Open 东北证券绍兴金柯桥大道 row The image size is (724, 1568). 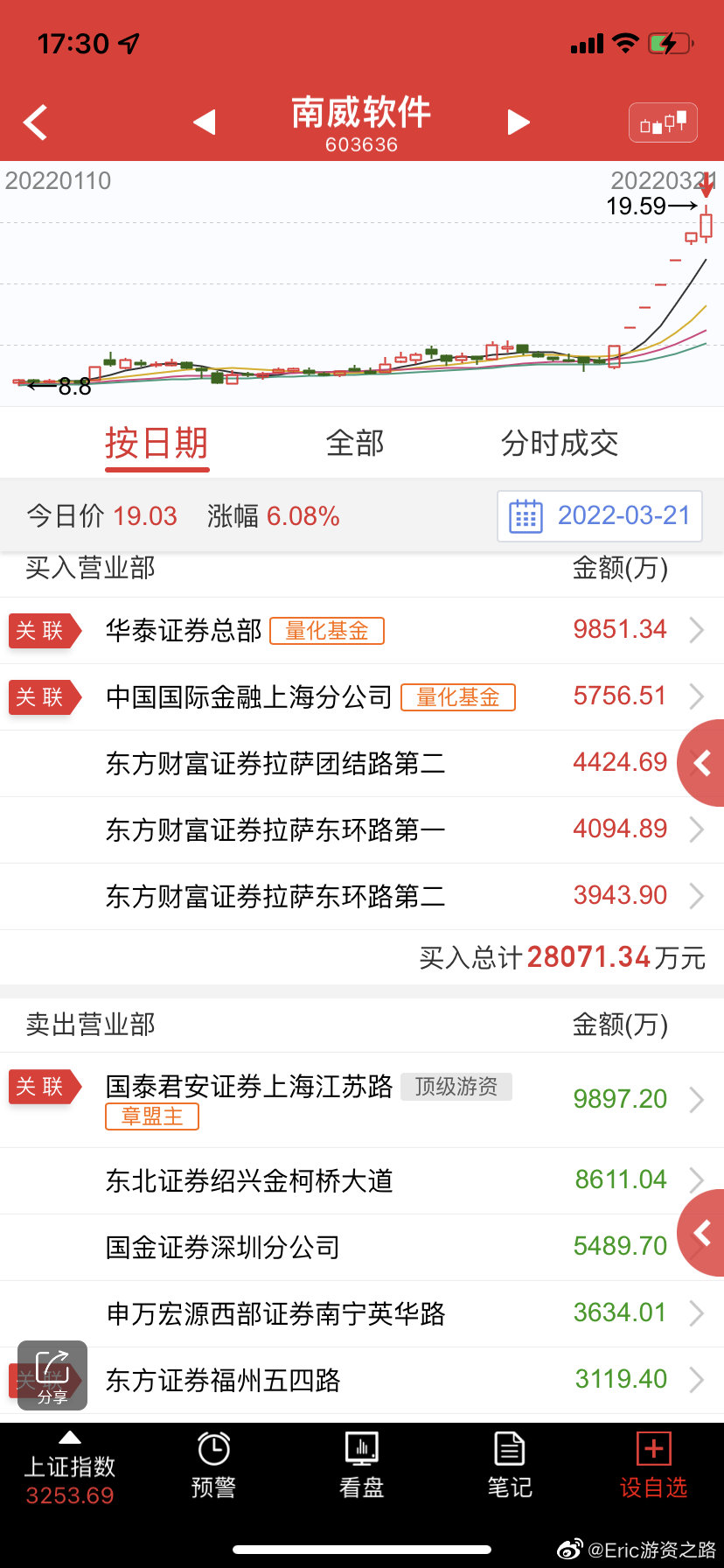pyautogui.click(x=362, y=1180)
